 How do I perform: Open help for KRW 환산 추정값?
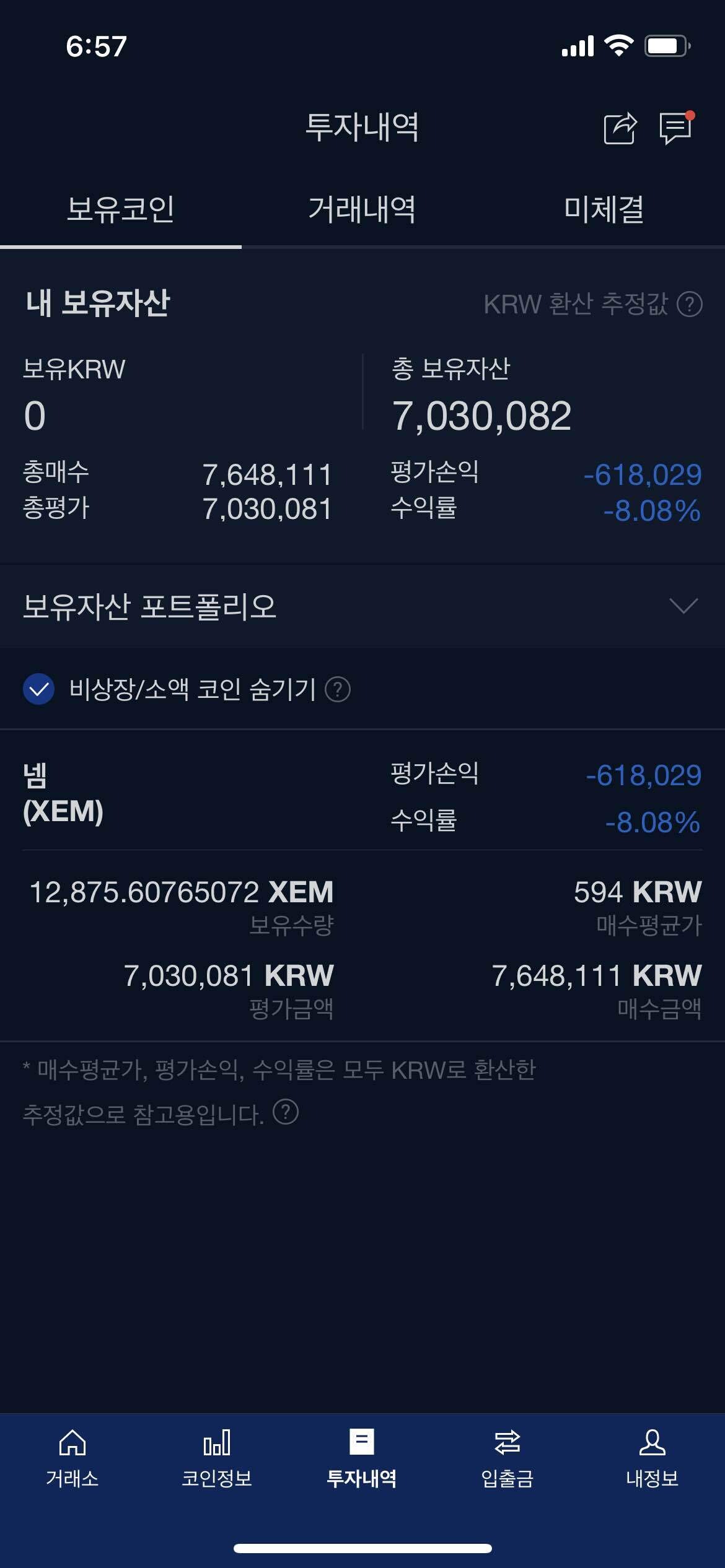tap(689, 304)
